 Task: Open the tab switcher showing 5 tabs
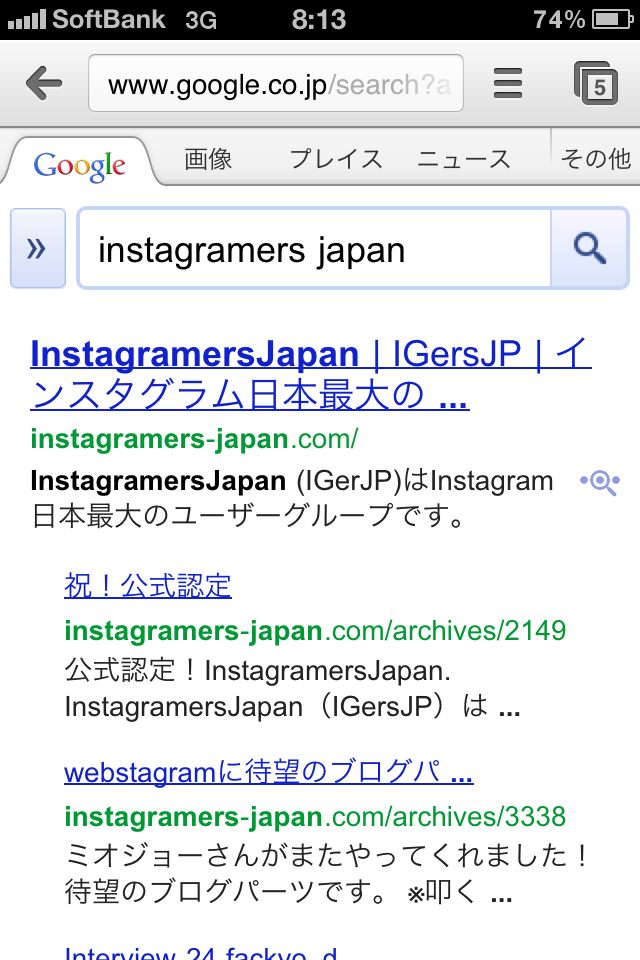pos(596,84)
